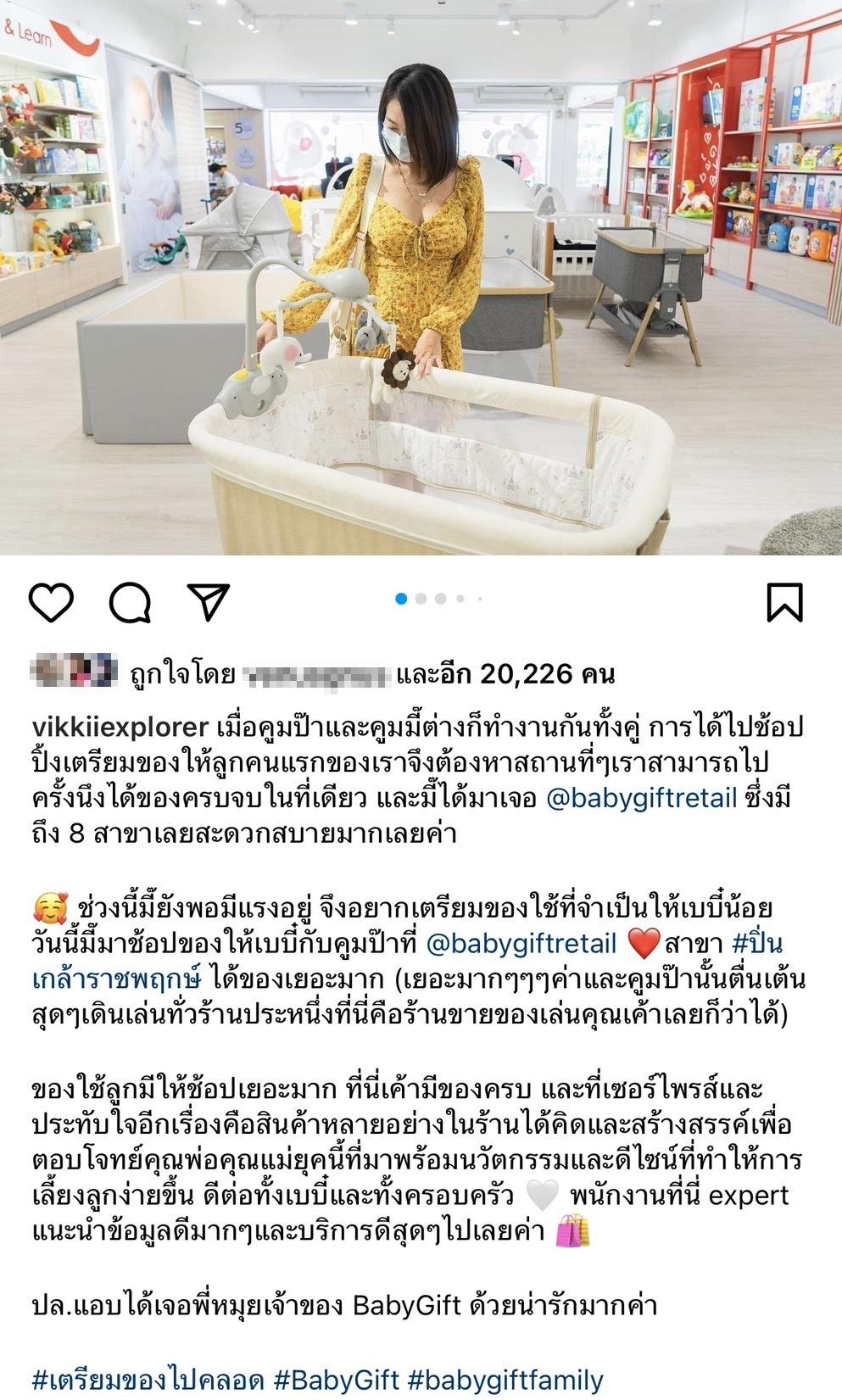
Task: Open comments on this post
Action: pos(131,601)
